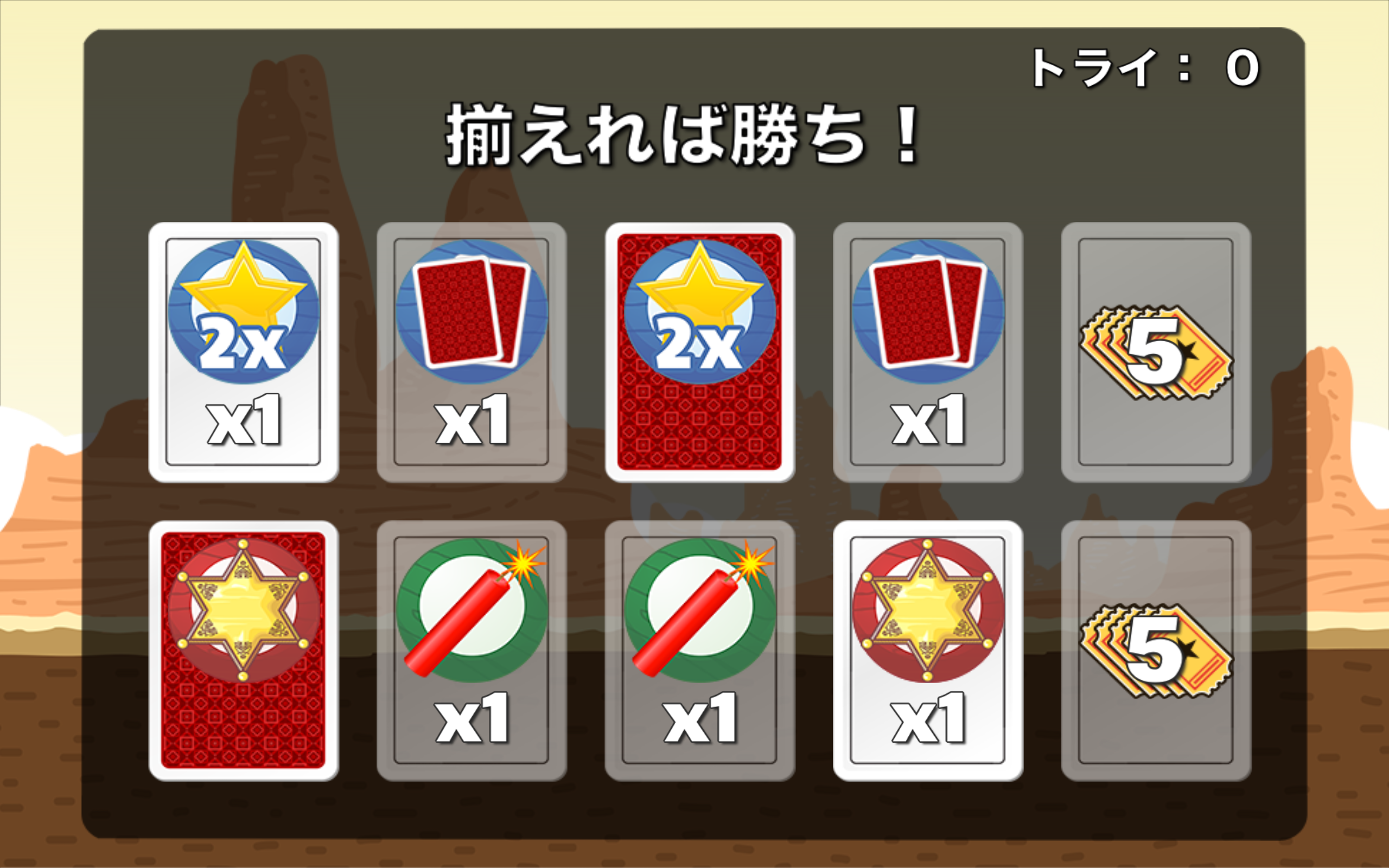
Task: Select the face-up sheriff badge x1 card
Action: pyautogui.click(x=927, y=650)
